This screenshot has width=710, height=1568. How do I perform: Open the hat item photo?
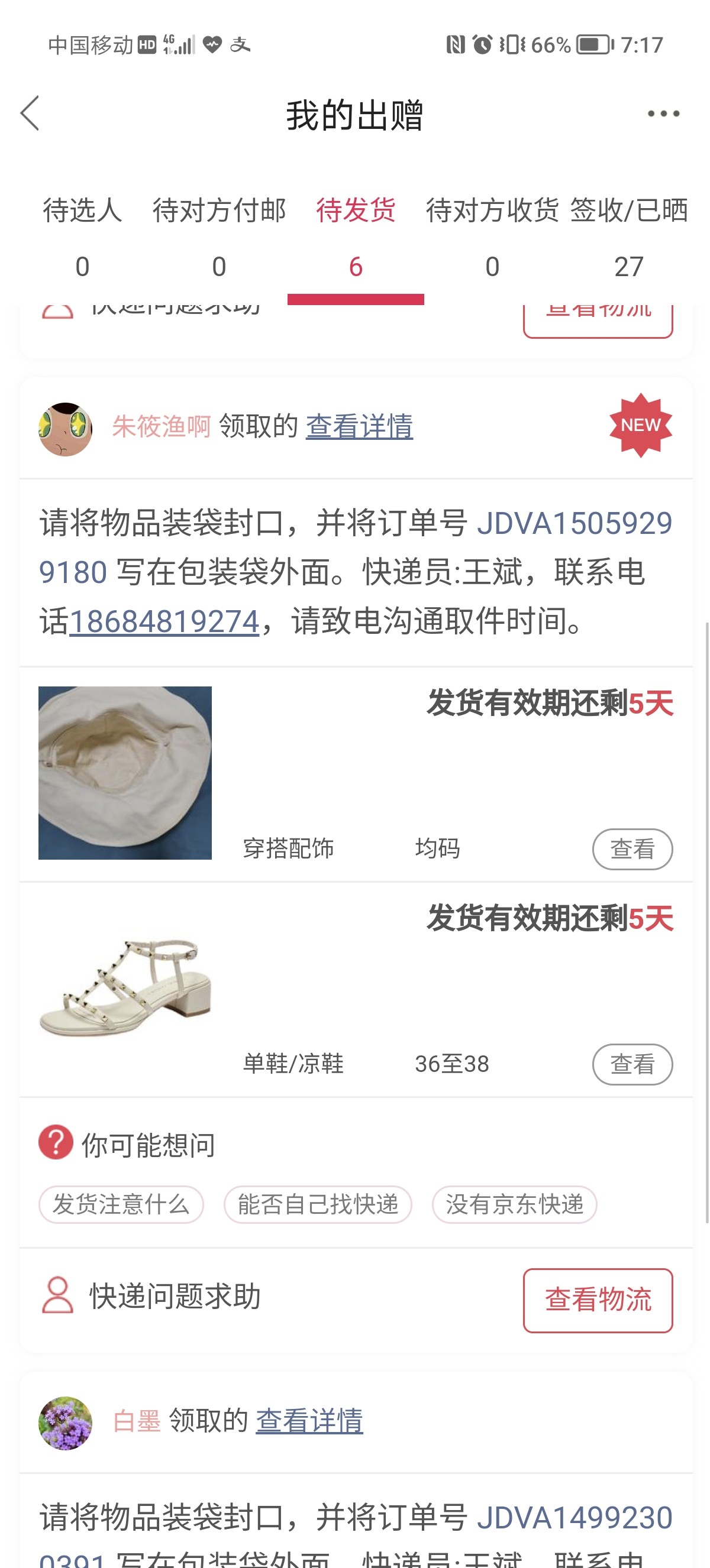click(125, 773)
